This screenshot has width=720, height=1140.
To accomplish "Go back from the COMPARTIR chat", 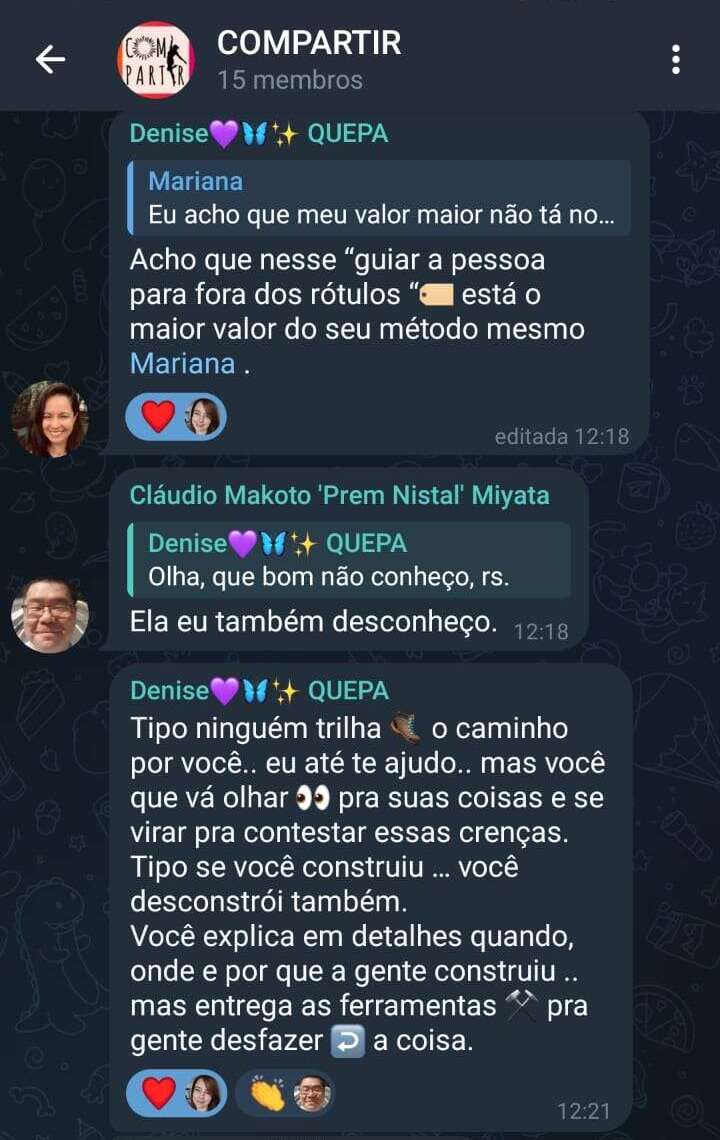I will [x=50, y=60].
